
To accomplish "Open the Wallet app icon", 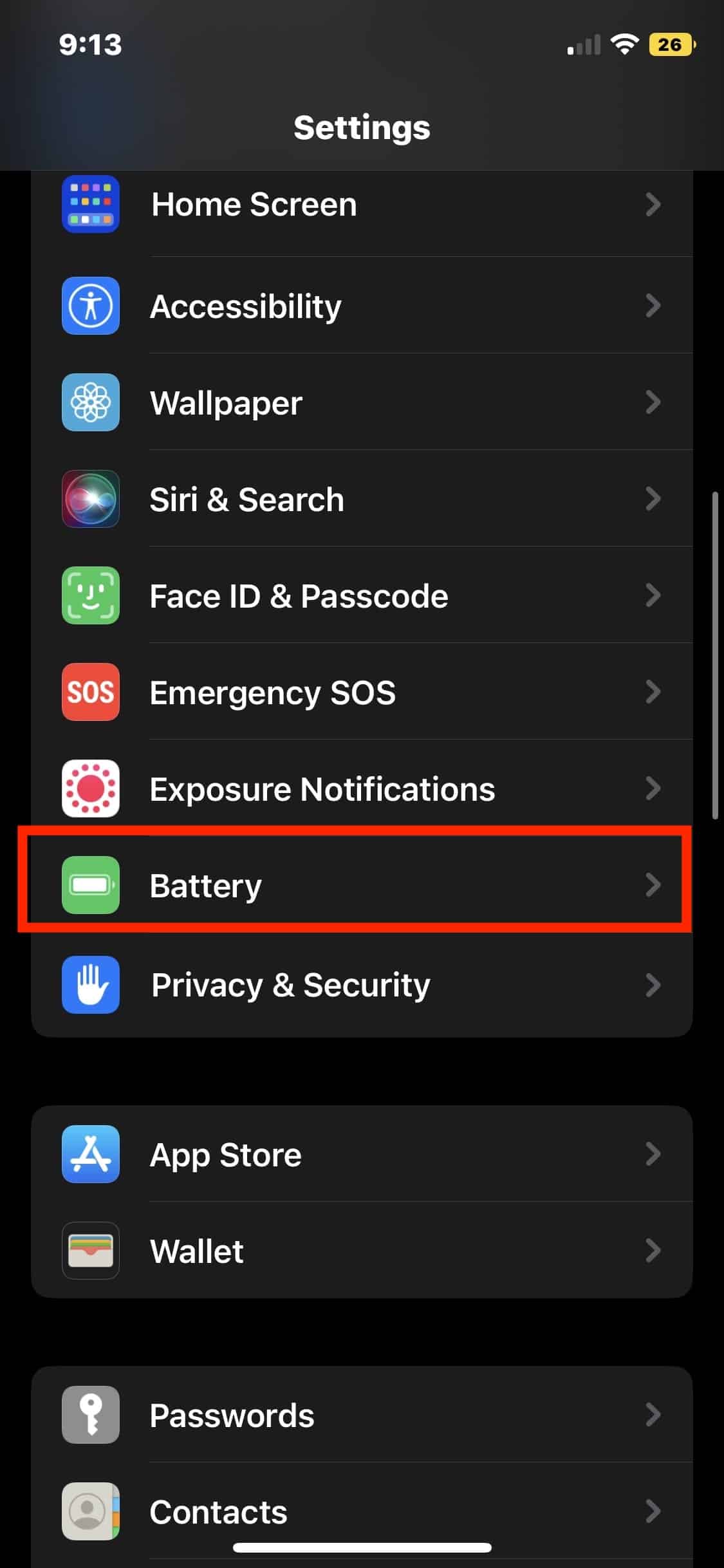I will 90,1251.
